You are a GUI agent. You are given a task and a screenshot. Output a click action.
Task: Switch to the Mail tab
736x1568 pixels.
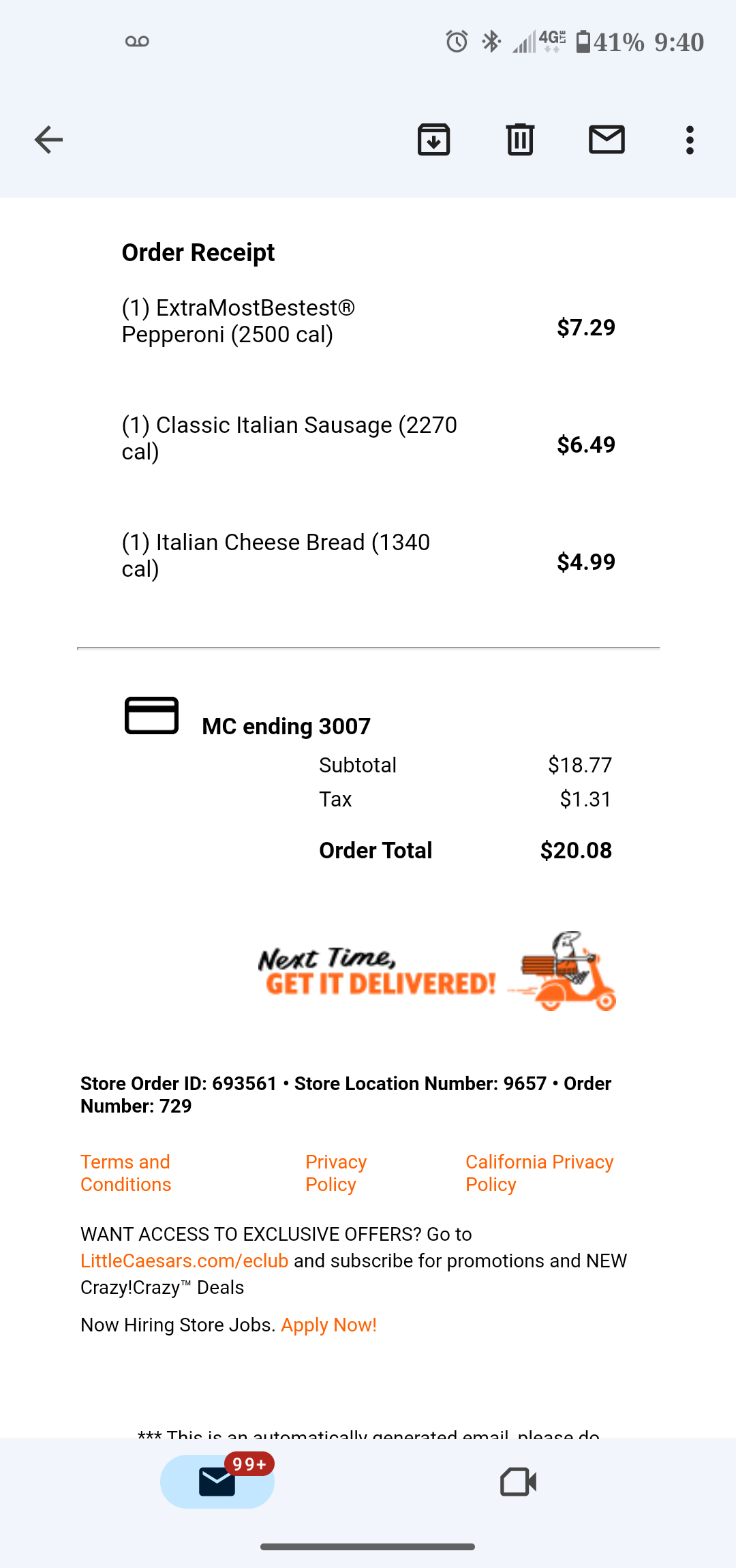tap(217, 1481)
